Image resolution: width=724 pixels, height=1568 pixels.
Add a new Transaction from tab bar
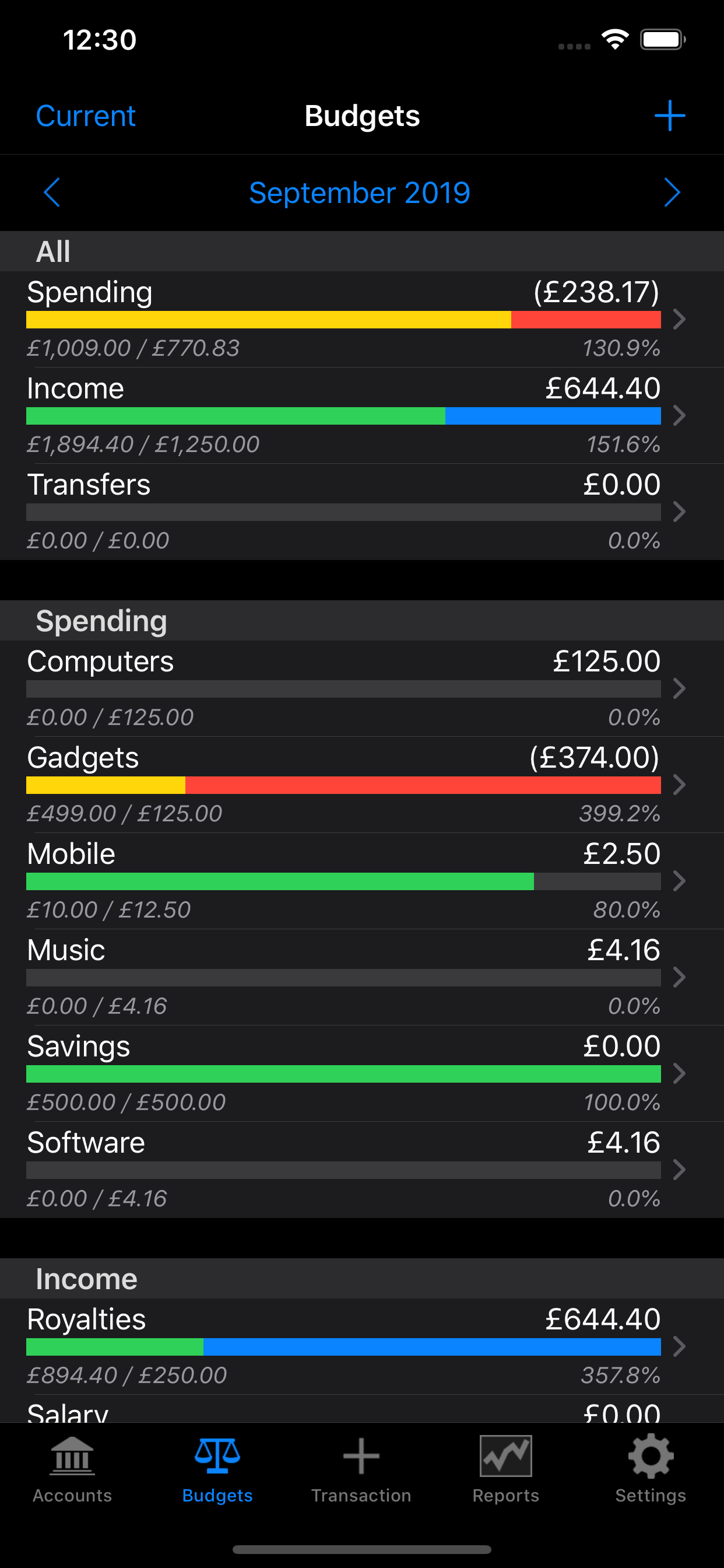coord(361,1469)
